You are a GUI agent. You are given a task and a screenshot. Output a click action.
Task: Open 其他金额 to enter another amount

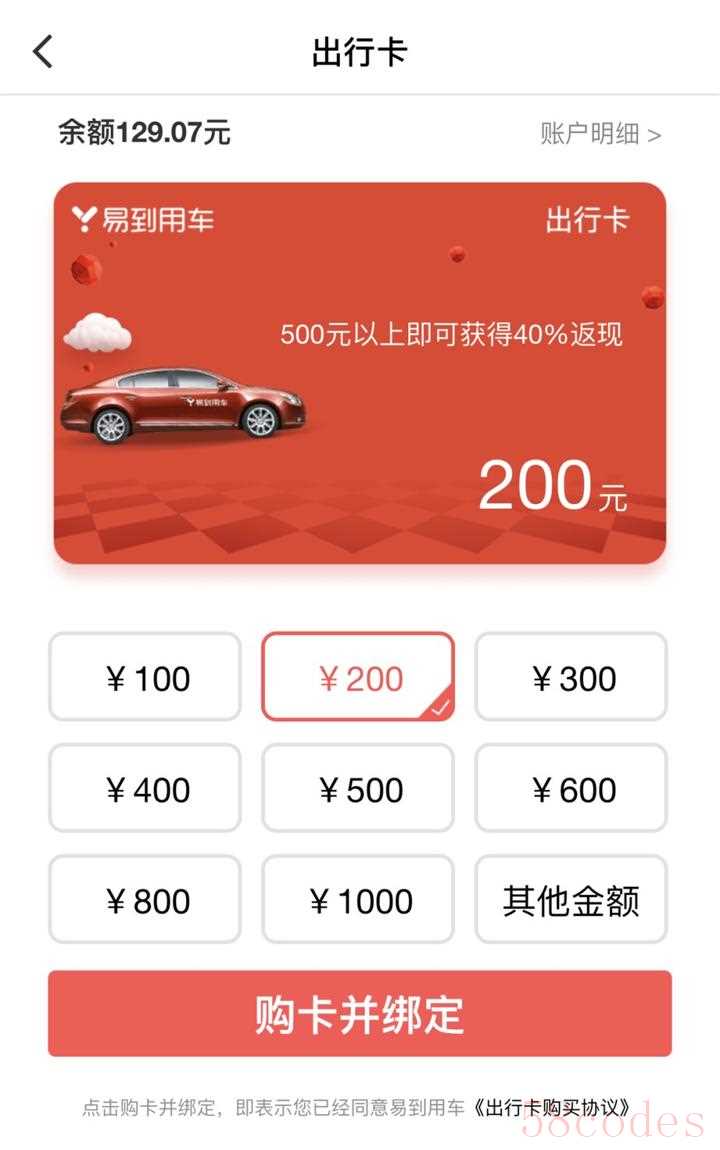tap(571, 900)
